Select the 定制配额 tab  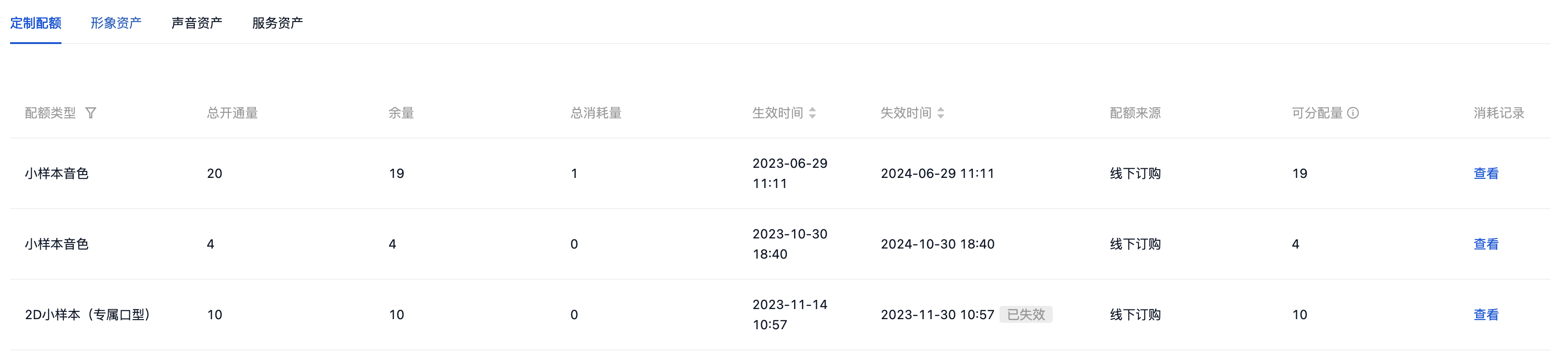(x=35, y=23)
